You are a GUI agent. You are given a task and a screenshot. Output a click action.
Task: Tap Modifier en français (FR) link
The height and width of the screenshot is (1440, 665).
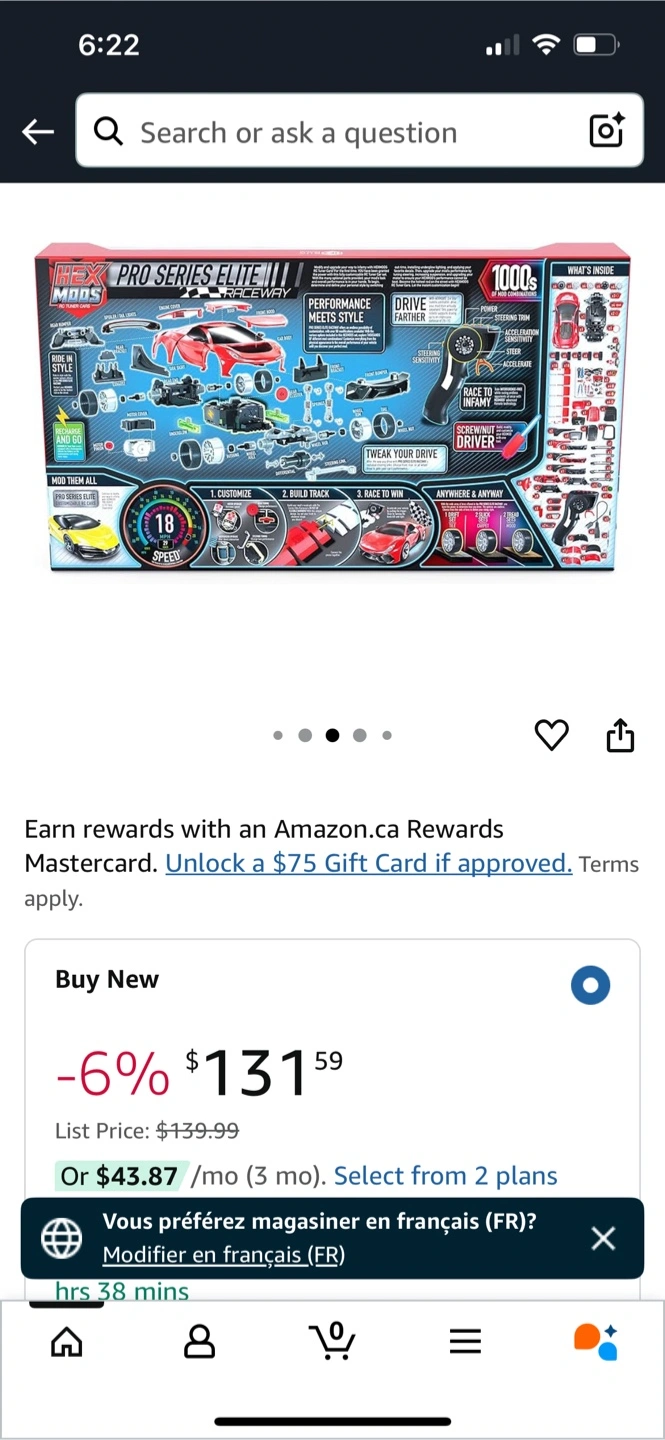point(224,1254)
